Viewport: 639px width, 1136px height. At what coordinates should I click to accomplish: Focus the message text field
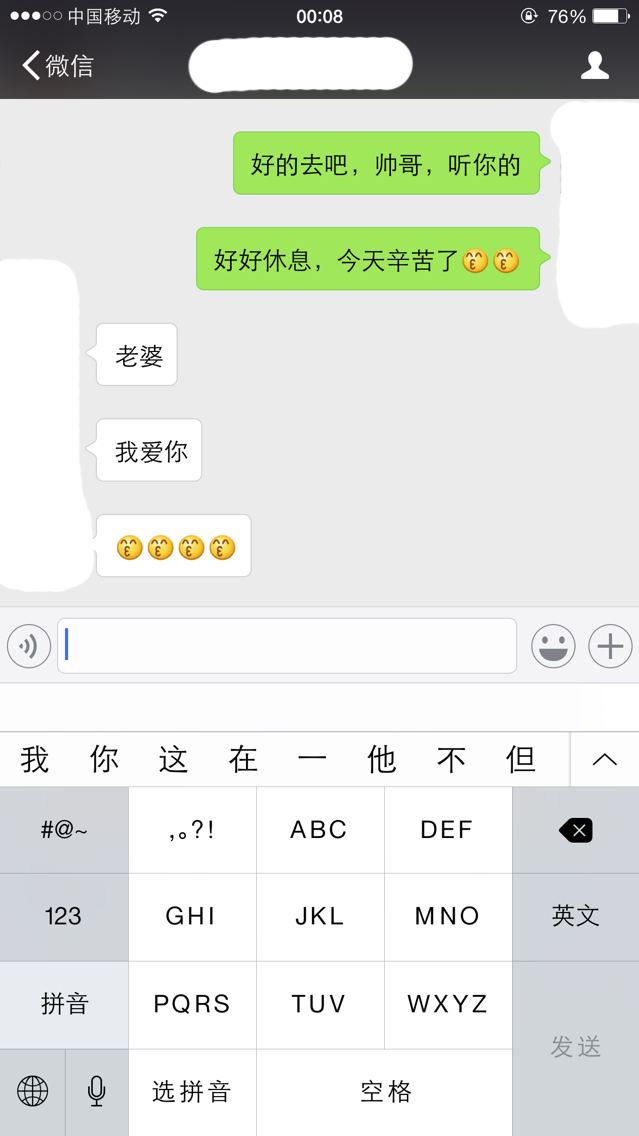coord(287,646)
